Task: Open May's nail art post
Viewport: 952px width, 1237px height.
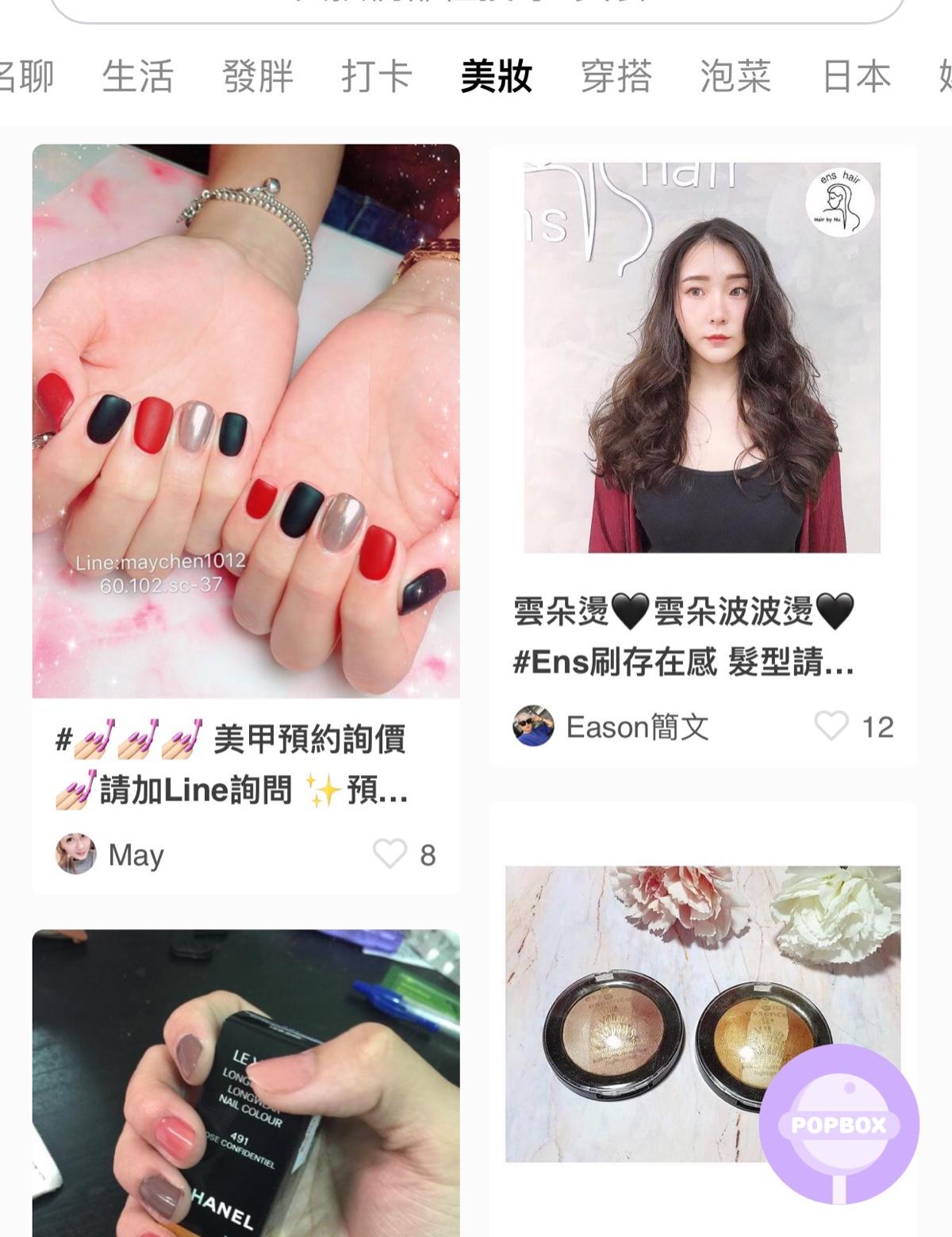Action: pos(246,421)
